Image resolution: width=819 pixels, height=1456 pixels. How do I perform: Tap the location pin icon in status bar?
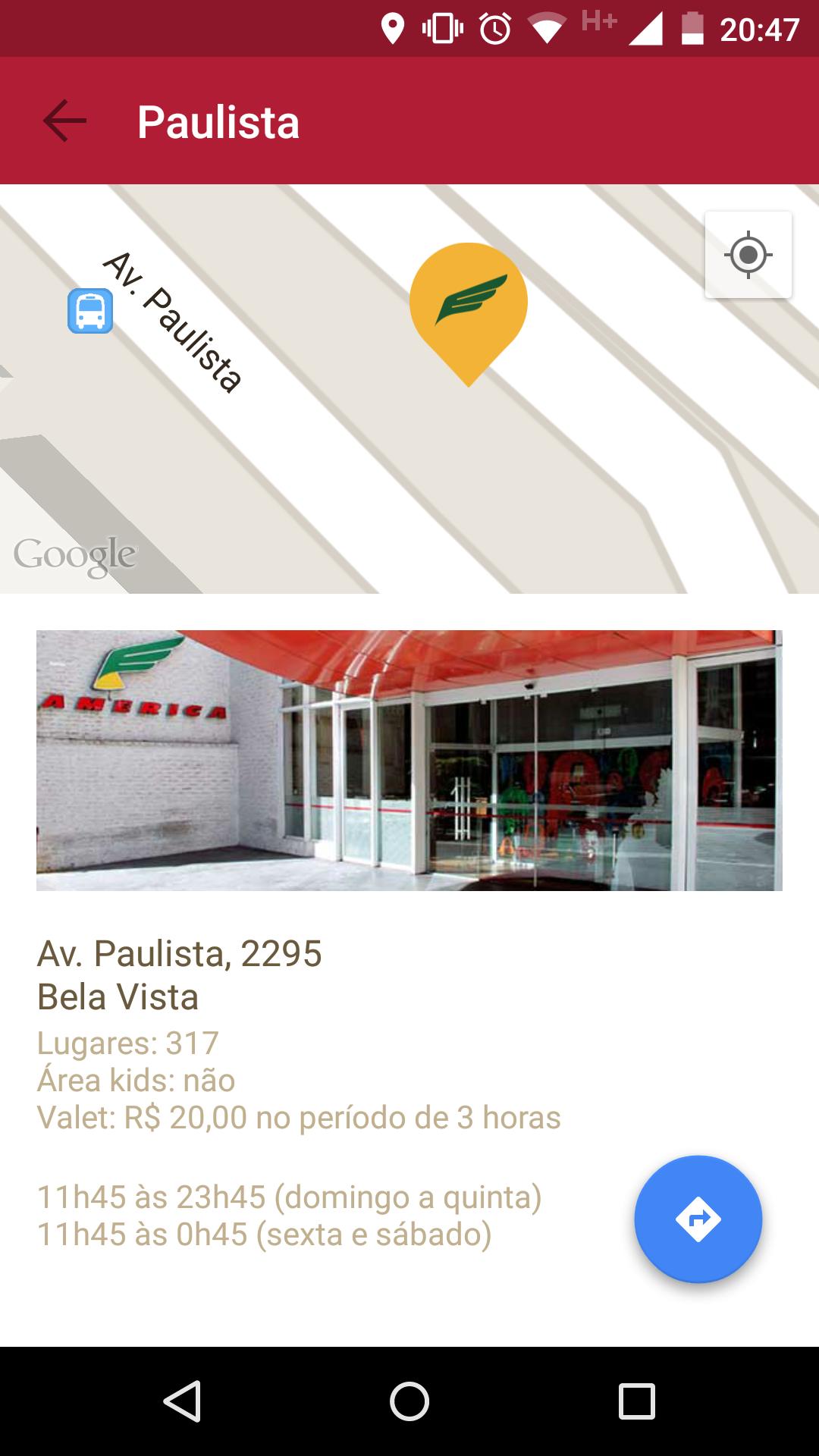pos(394,29)
